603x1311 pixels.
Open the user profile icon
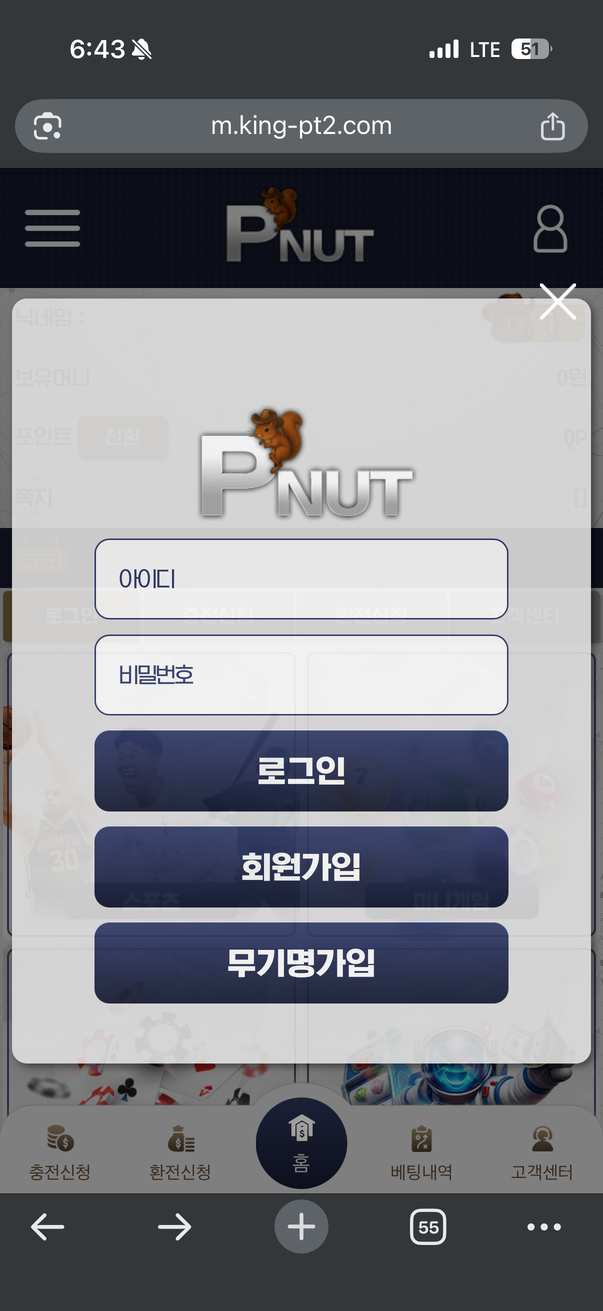[x=550, y=229]
